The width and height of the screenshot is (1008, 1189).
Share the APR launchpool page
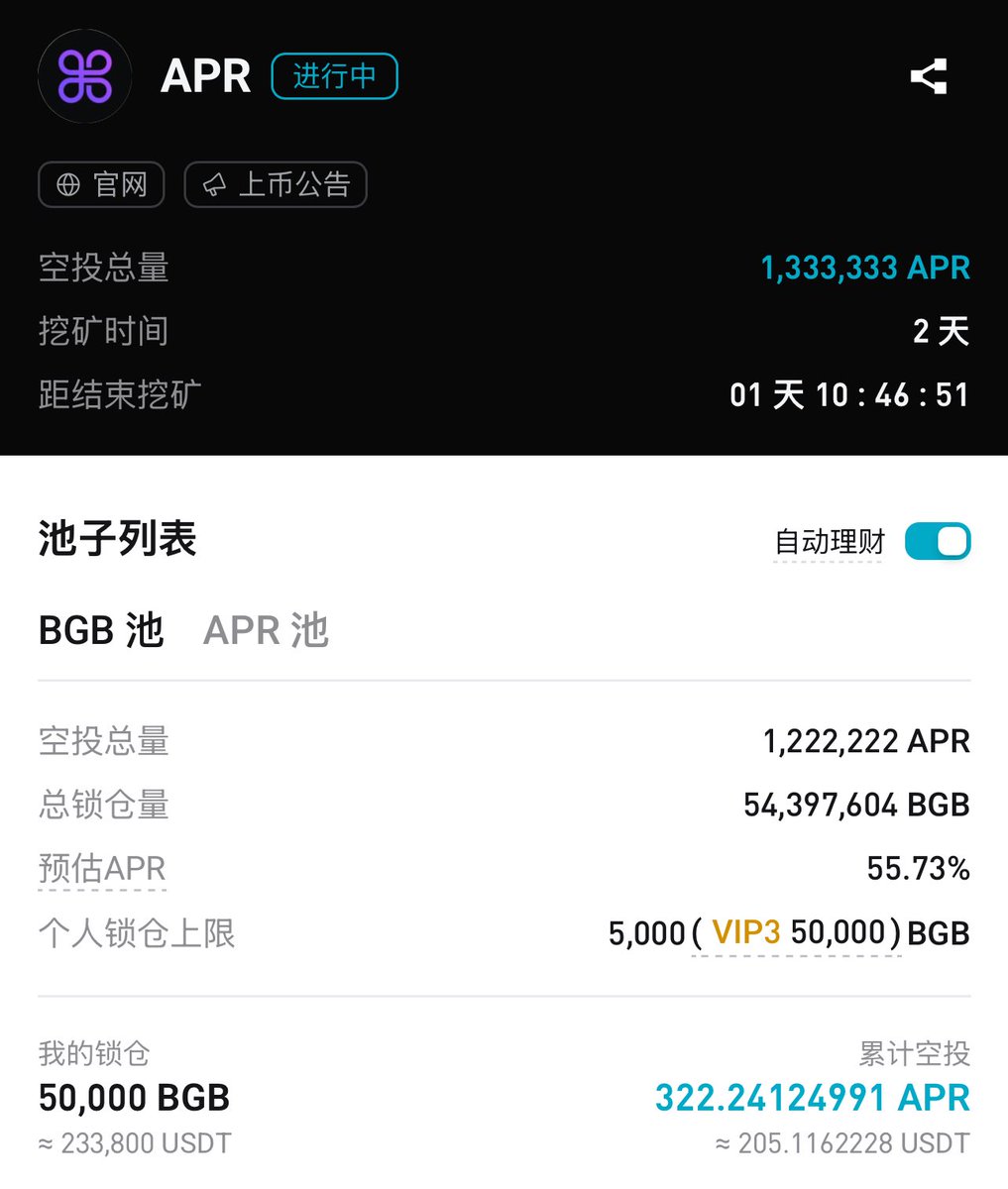[x=928, y=76]
